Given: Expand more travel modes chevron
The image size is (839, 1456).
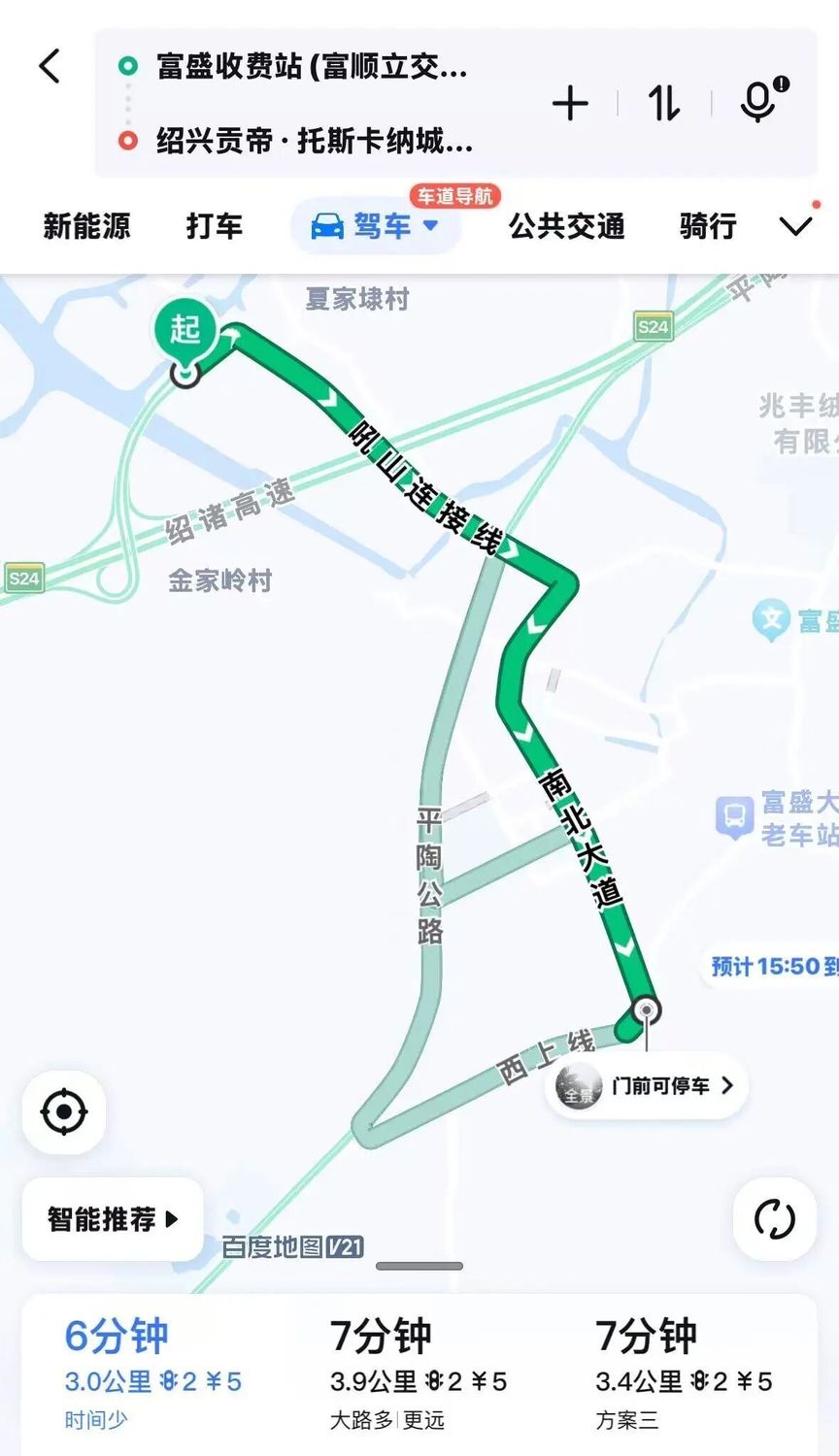Looking at the screenshot, I should 796,227.
